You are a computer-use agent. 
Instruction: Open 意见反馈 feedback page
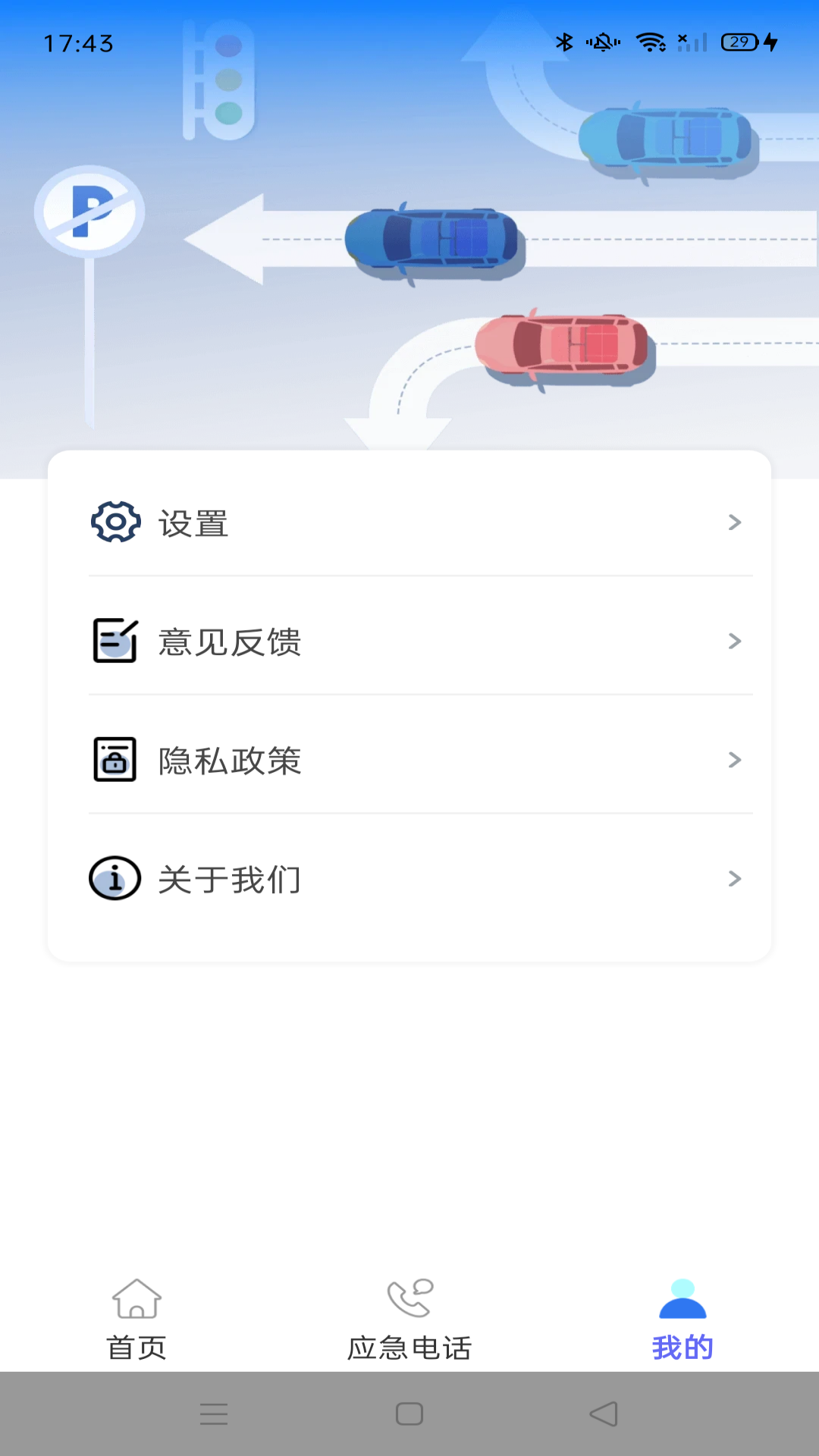[409, 642]
